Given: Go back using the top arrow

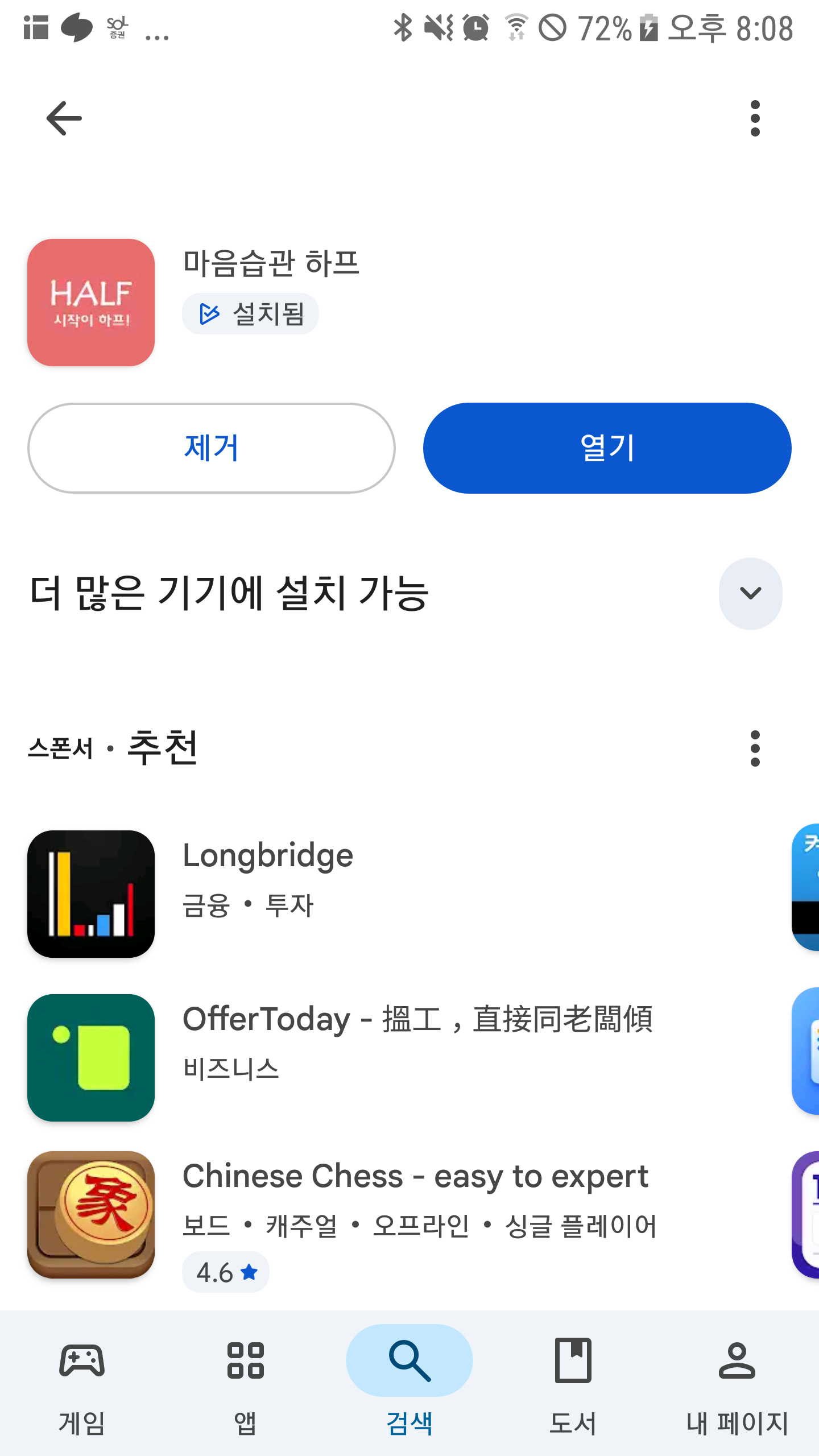Looking at the screenshot, I should click(64, 118).
